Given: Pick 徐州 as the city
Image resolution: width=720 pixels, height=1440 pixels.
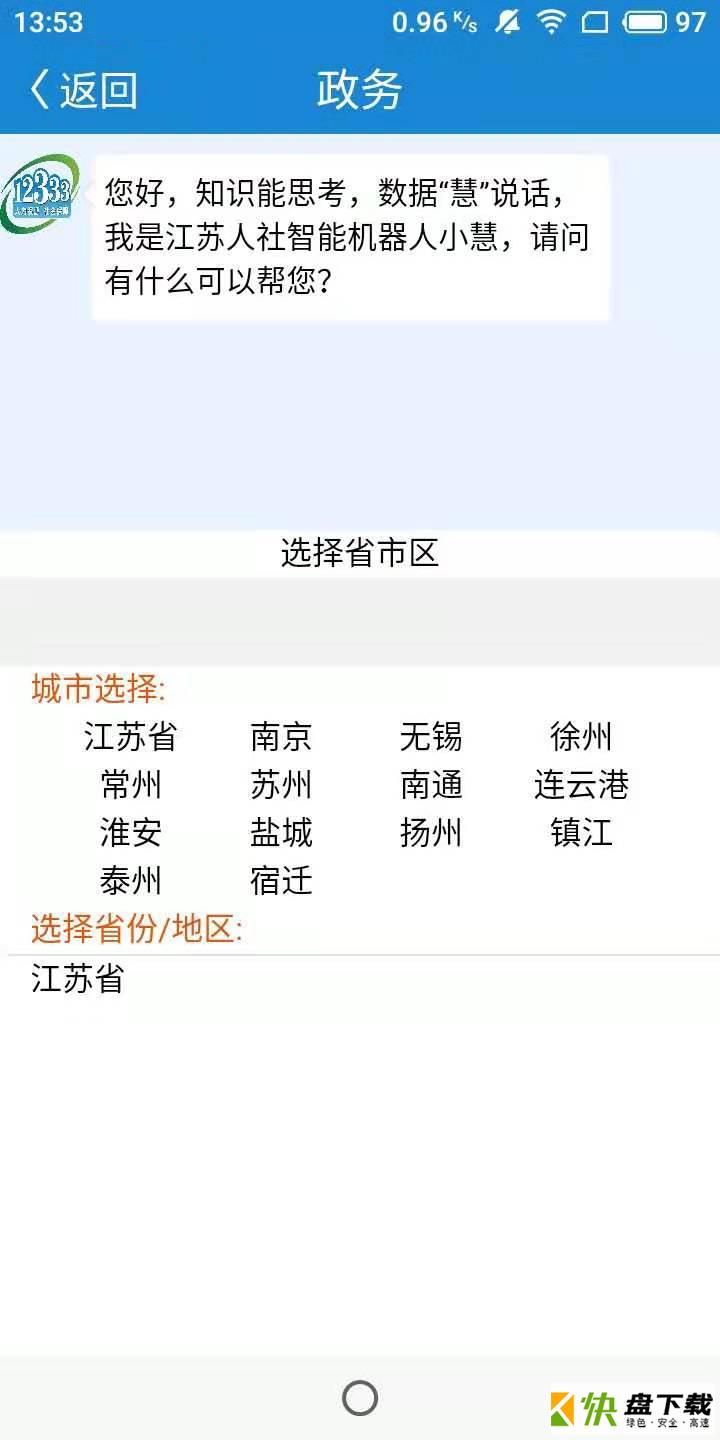Looking at the screenshot, I should coord(581,738).
